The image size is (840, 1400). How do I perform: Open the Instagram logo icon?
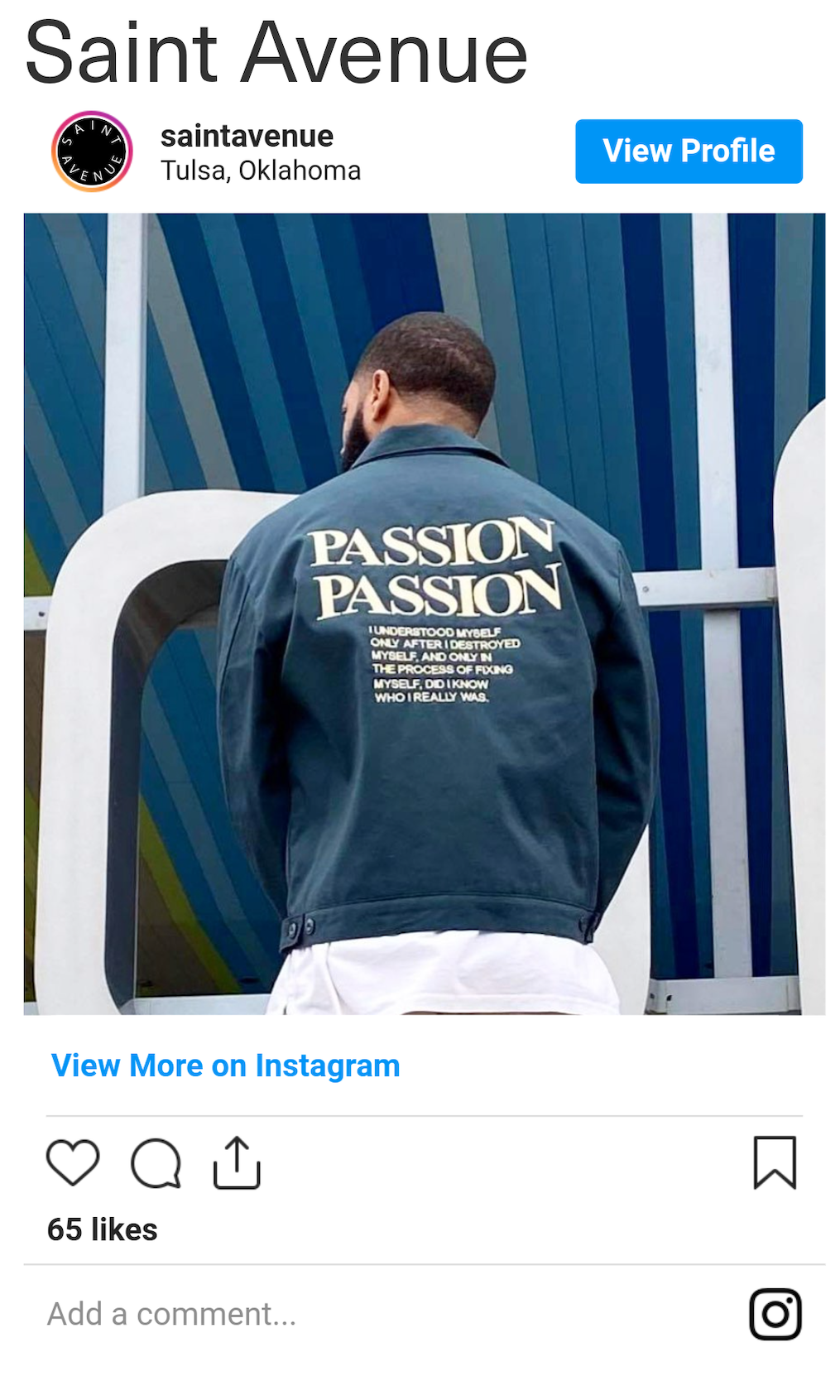coord(775,1314)
